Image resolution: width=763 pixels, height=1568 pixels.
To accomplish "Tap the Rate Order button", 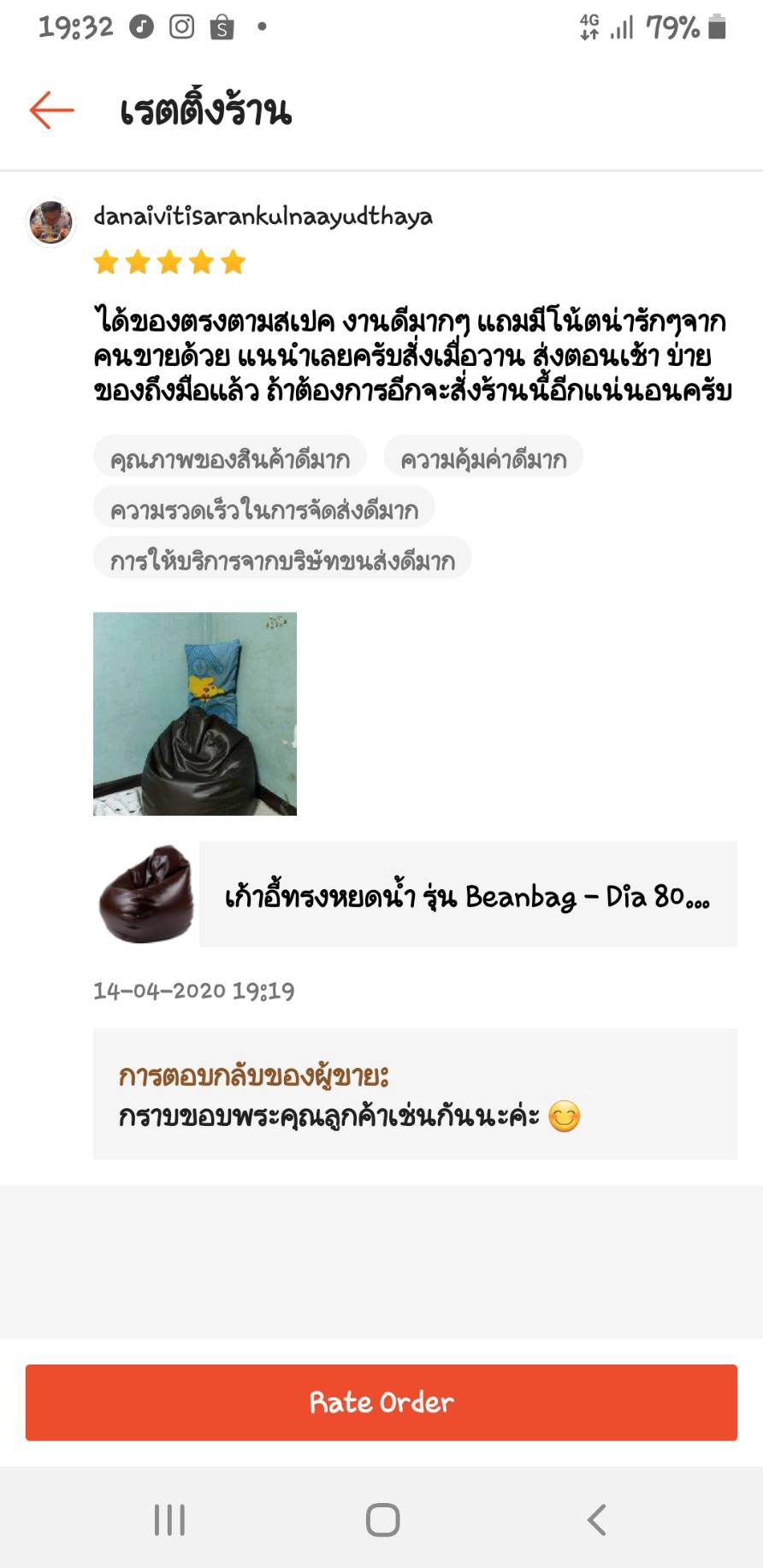I will point(381,1402).
